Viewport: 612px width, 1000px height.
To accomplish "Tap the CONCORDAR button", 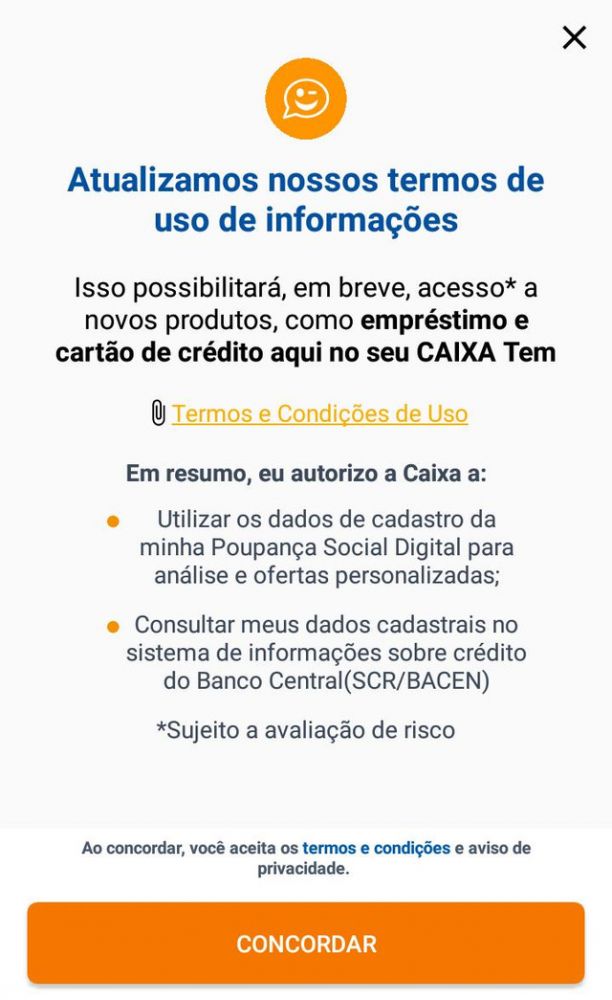I will [x=306, y=943].
